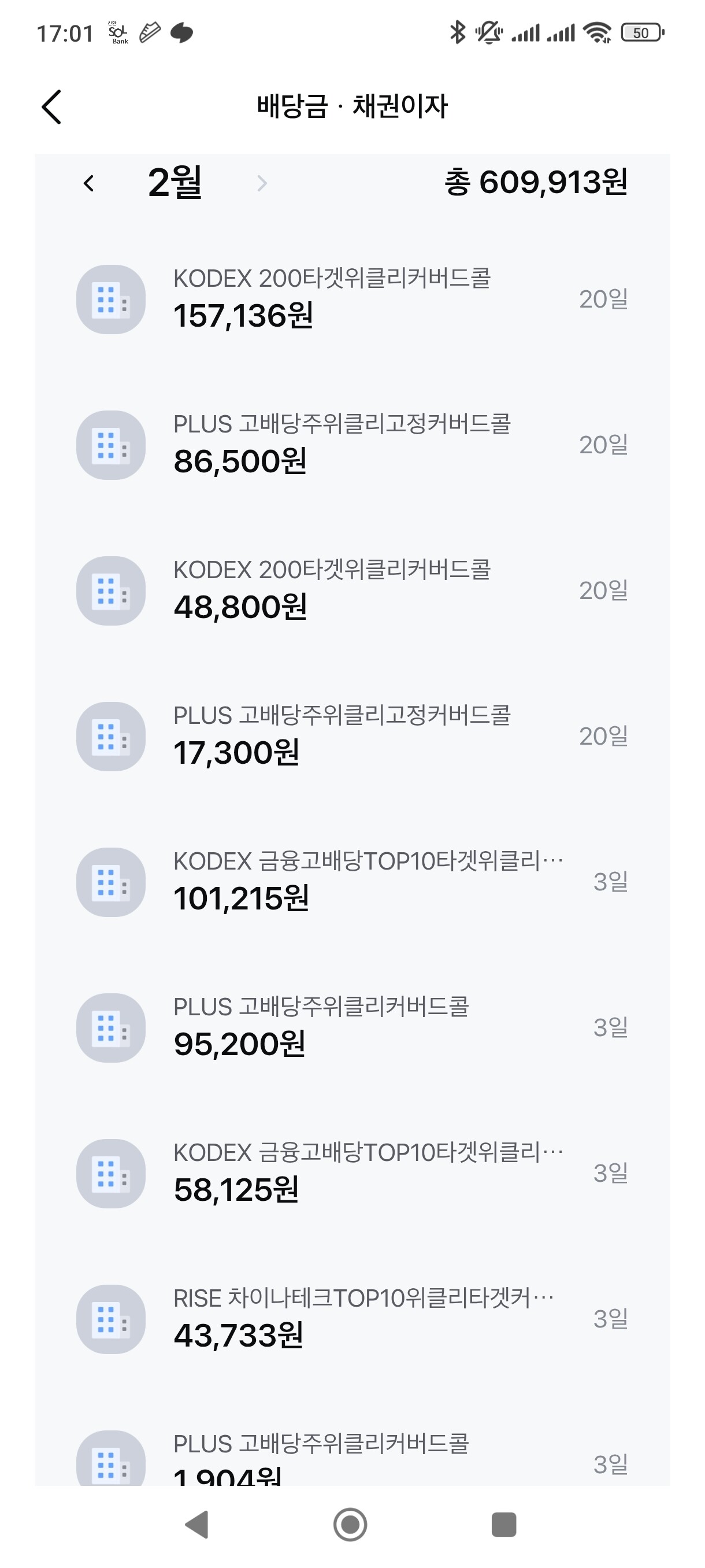Tap the system home button

click(350, 1525)
